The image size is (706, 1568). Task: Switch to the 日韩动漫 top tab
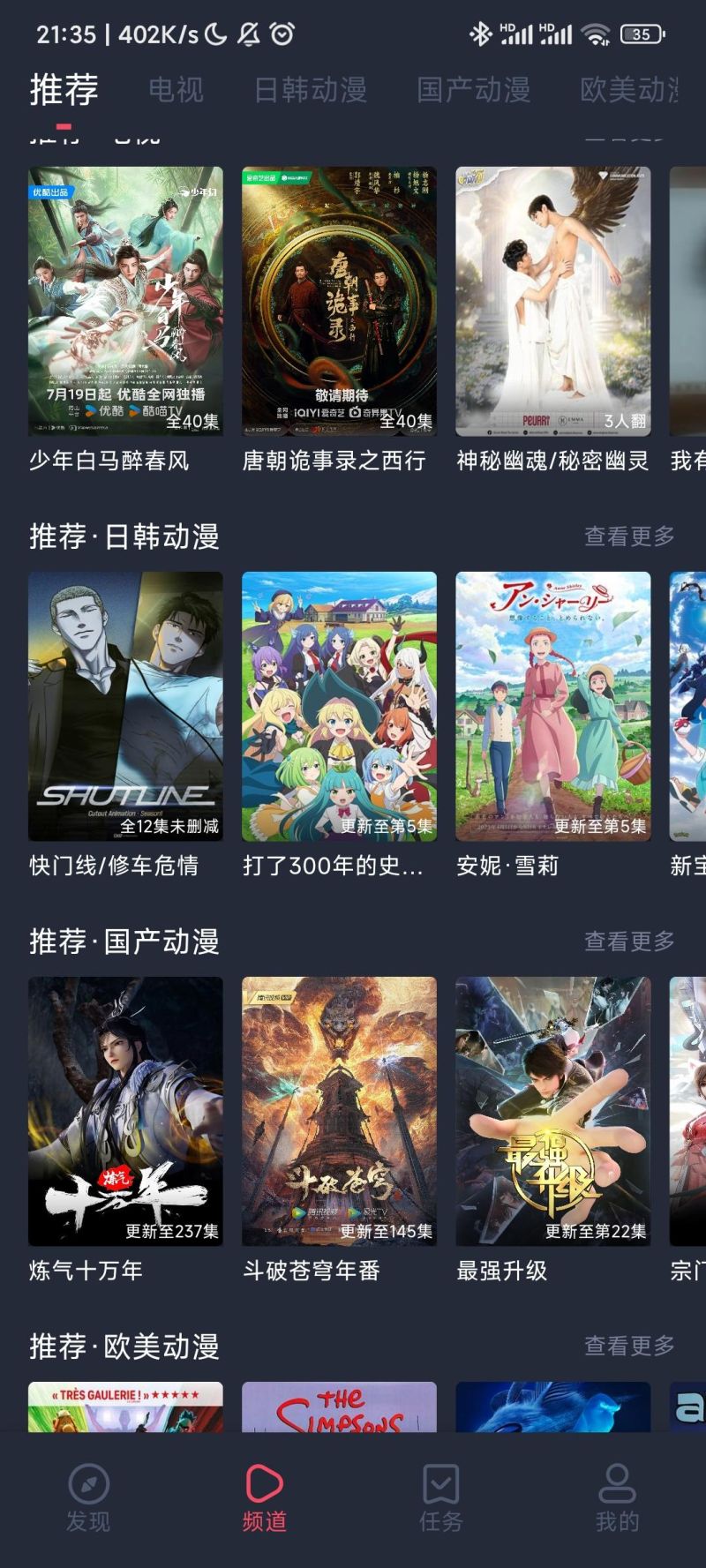(x=310, y=89)
